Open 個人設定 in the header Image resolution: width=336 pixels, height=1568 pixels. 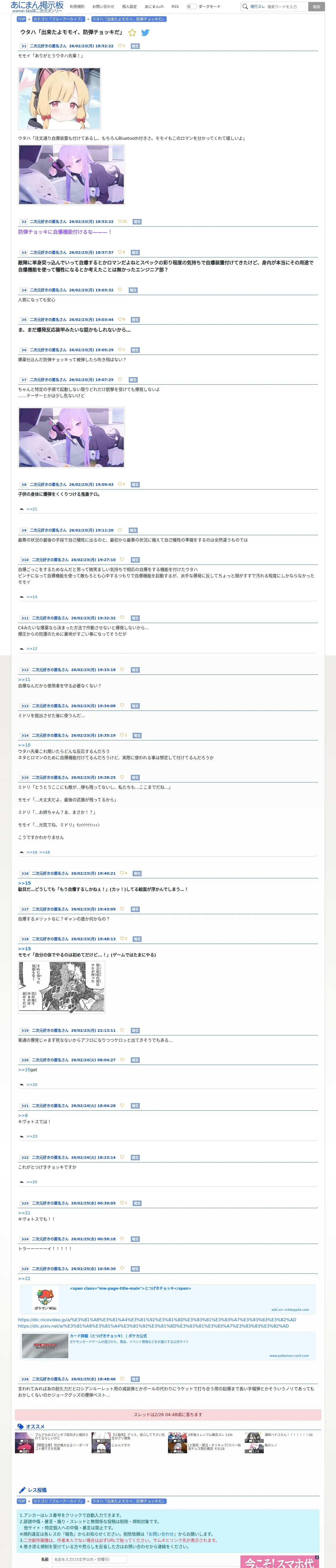[x=129, y=7]
